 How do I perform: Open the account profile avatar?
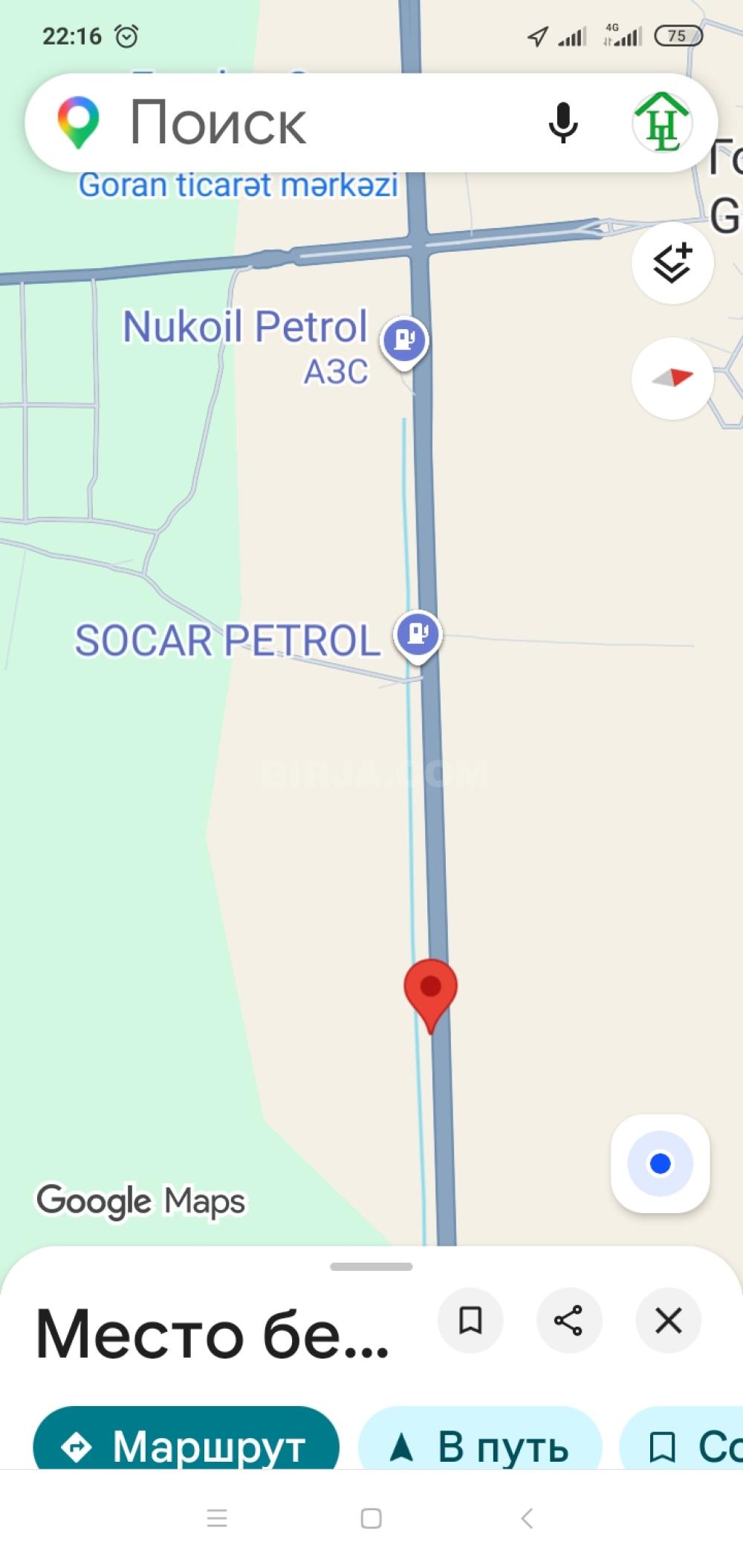[661, 123]
